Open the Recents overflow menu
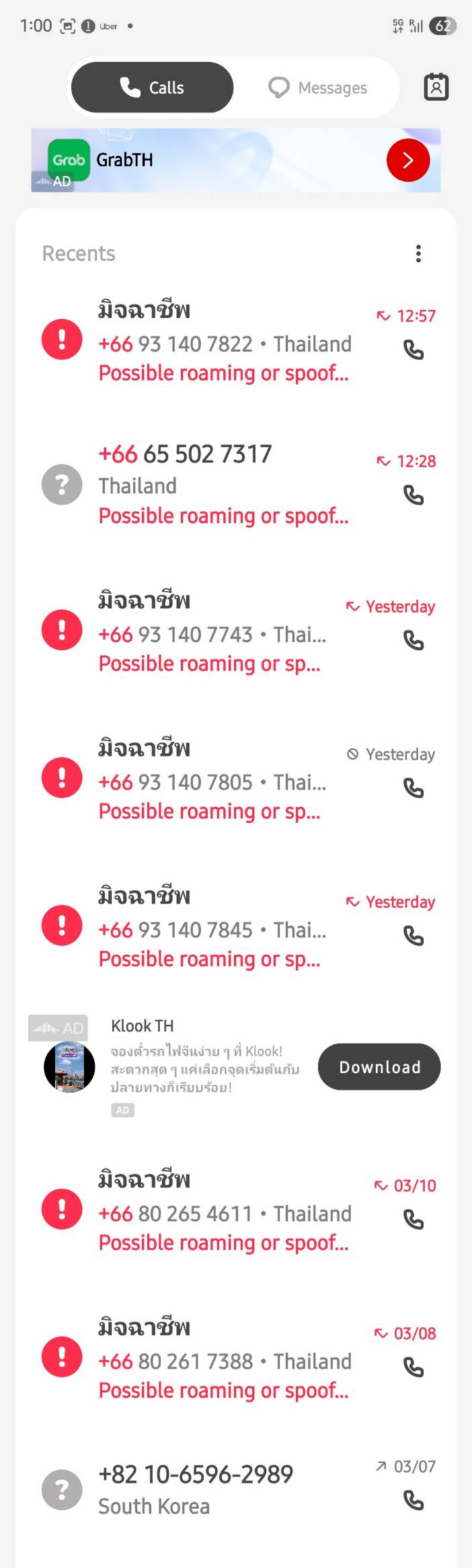 418,253
